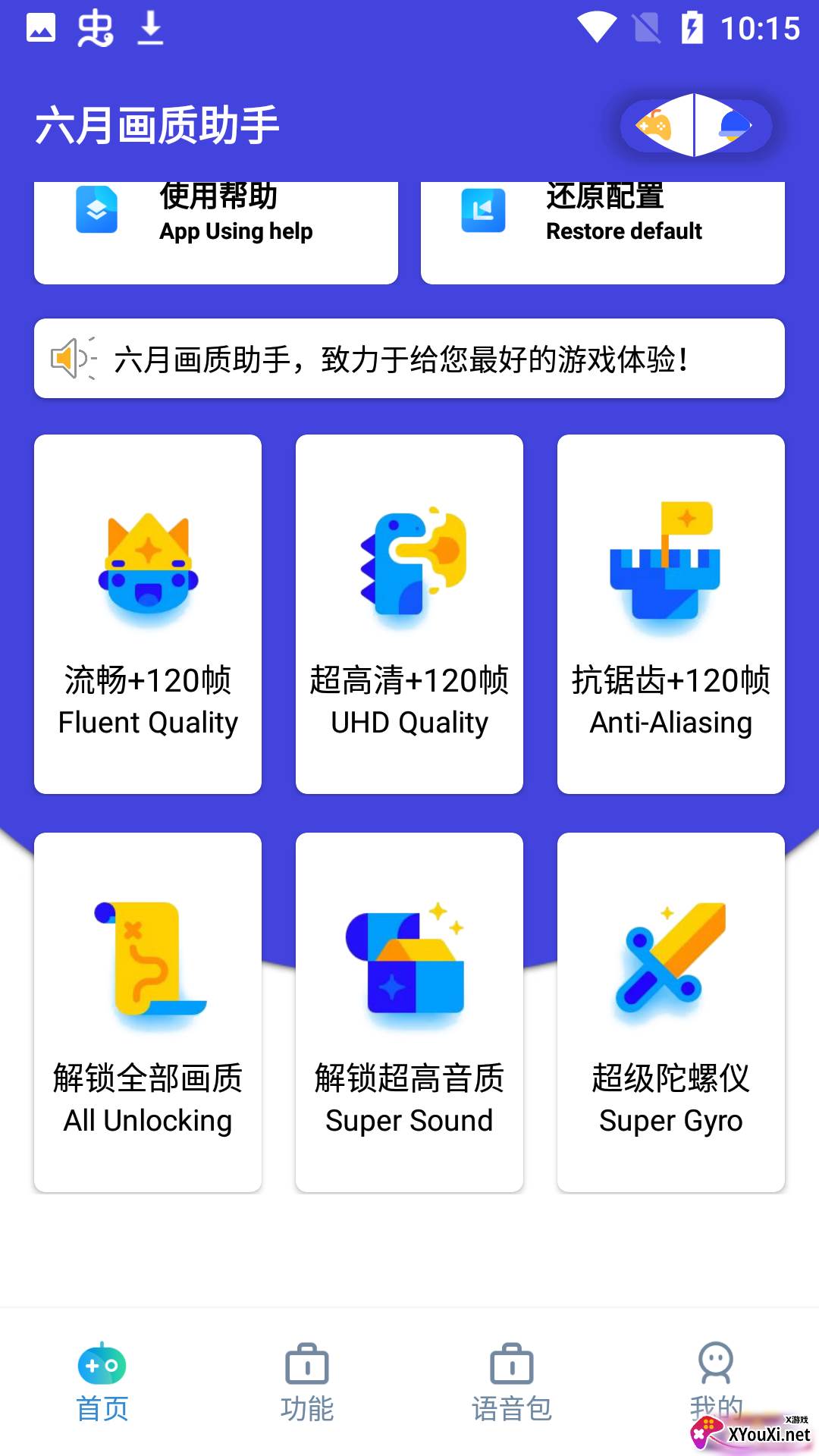
Task: Launch the Super Gyro option
Action: click(x=671, y=1012)
